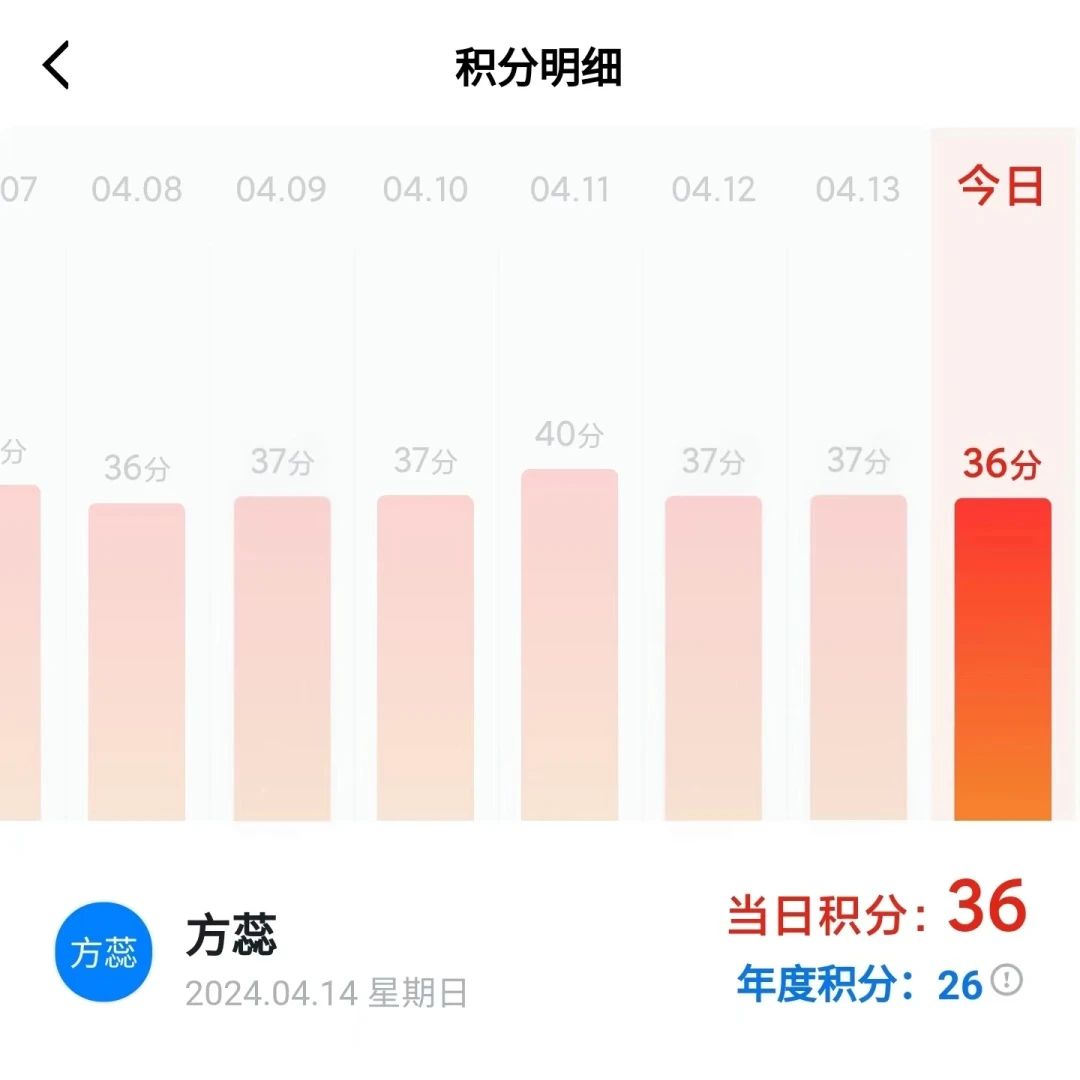Select the 04.13 score bar
The width and height of the screenshot is (1080, 1080).
point(858,657)
